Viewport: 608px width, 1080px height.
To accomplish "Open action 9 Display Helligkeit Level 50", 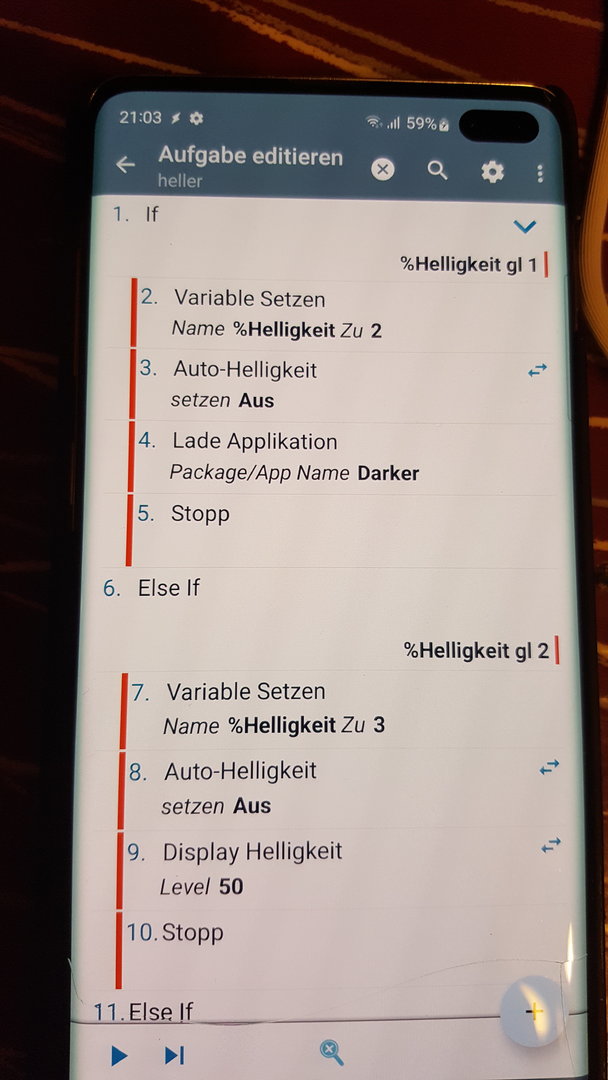I will 300,868.
